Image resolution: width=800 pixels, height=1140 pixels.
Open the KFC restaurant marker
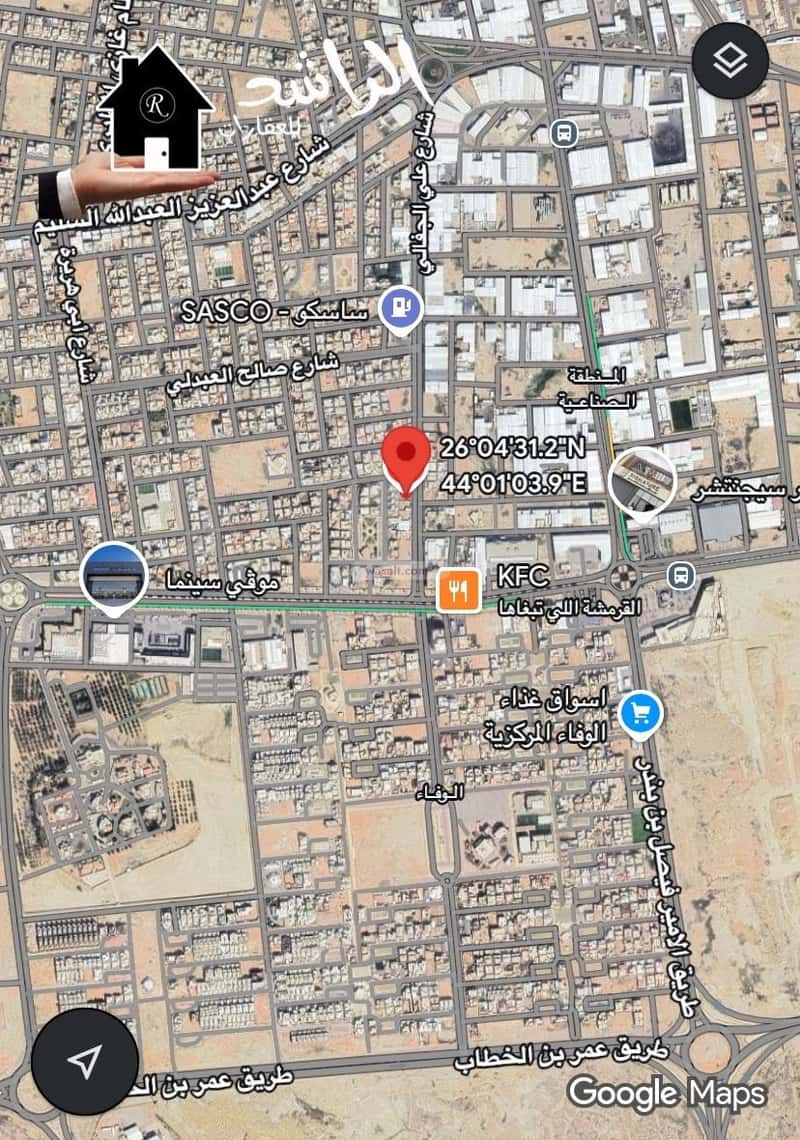click(x=458, y=590)
